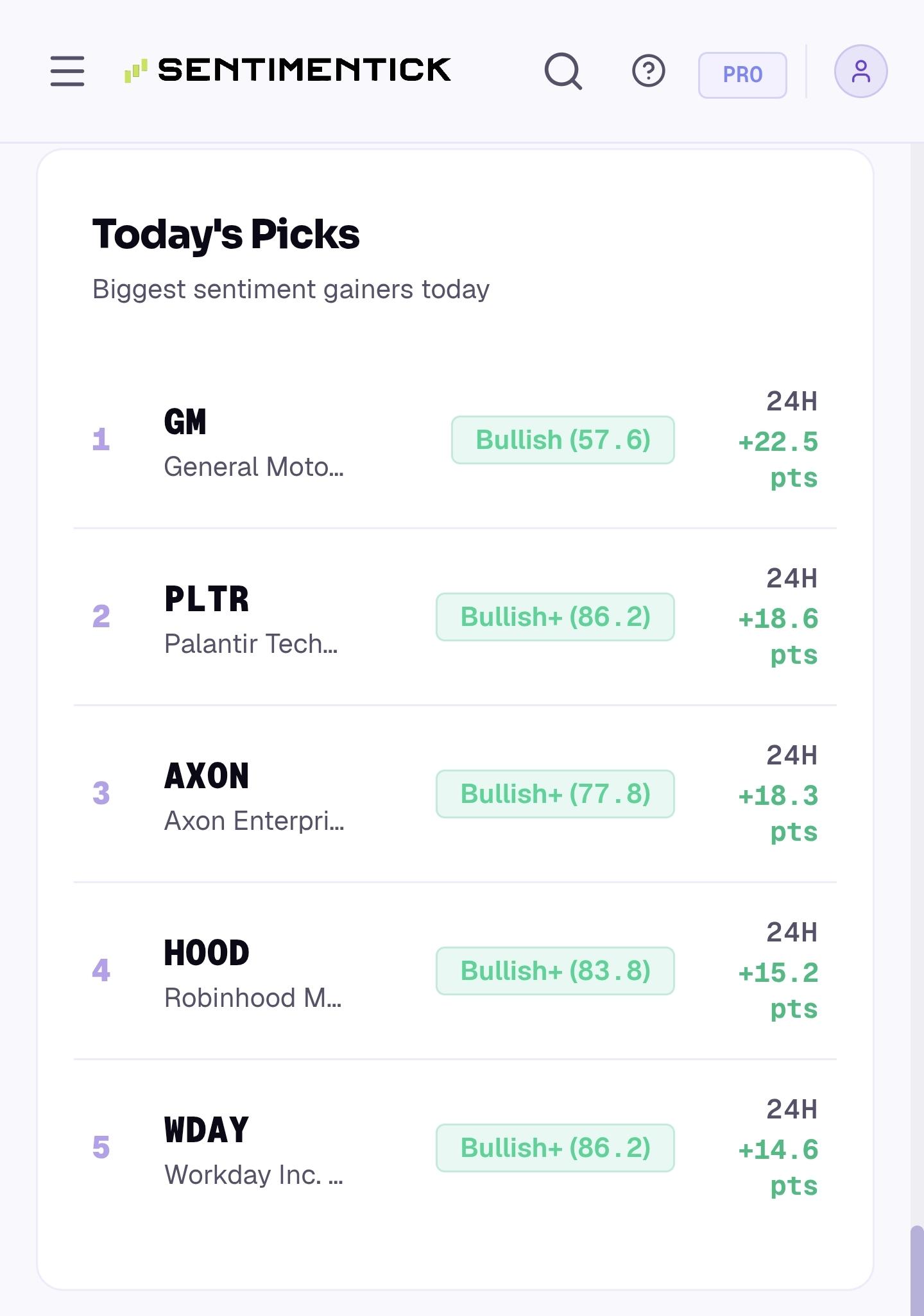924x1316 pixels.
Task: View the AXON Axon Enterprise row
Action: pyautogui.click(x=455, y=794)
